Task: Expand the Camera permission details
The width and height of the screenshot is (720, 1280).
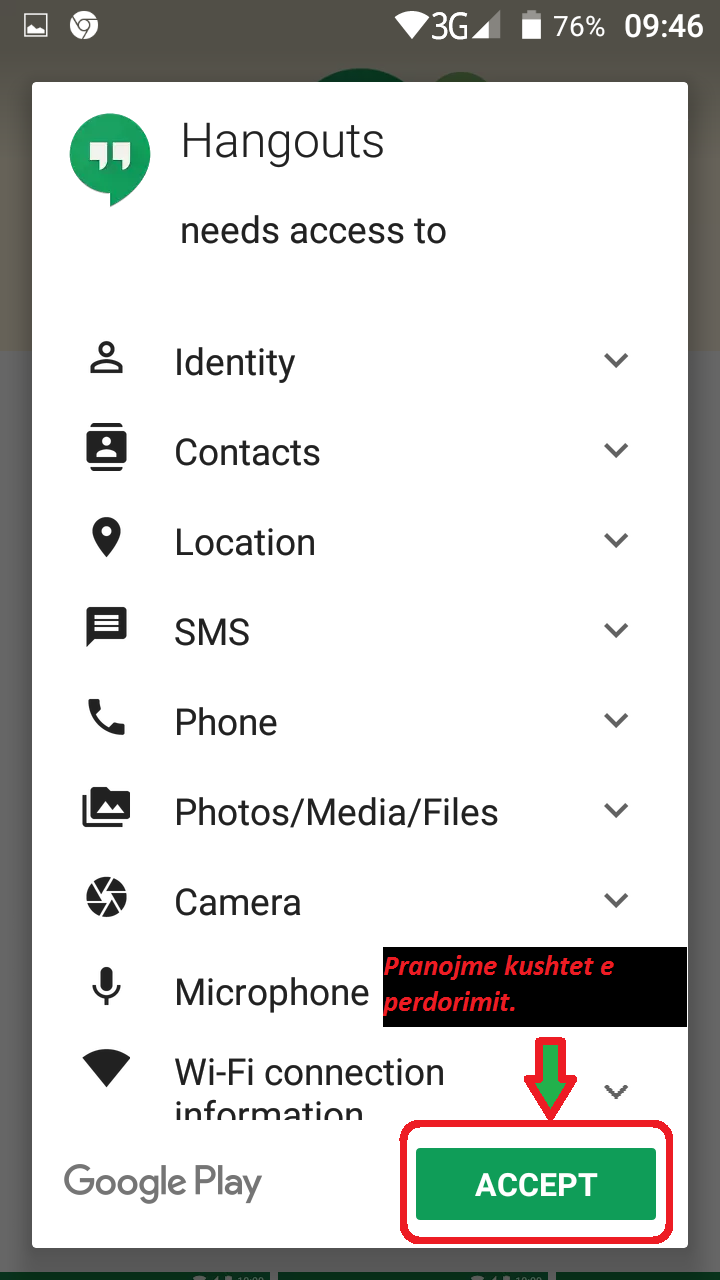Action: click(617, 901)
